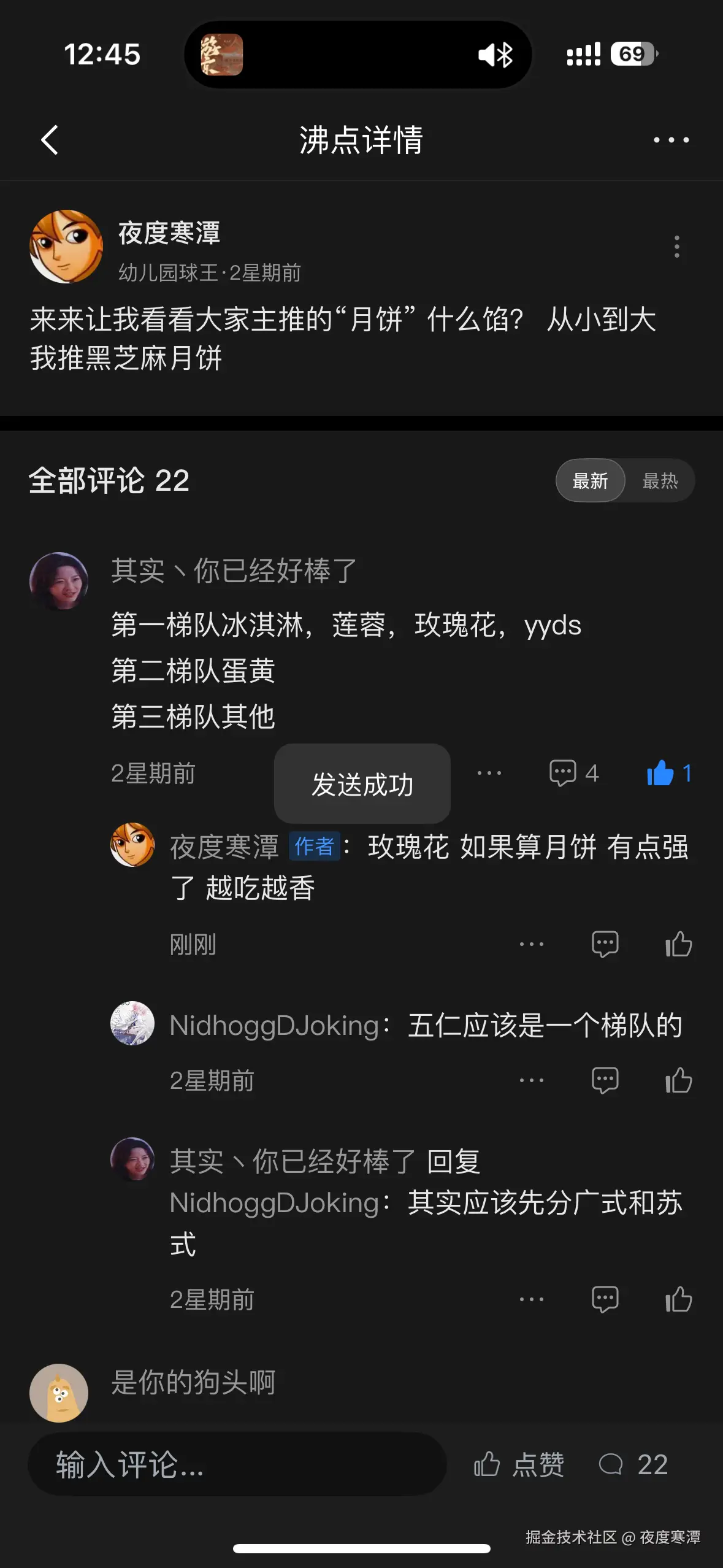Switch comments sorting to 最新
The width and height of the screenshot is (723, 1568).
coord(590,480)
